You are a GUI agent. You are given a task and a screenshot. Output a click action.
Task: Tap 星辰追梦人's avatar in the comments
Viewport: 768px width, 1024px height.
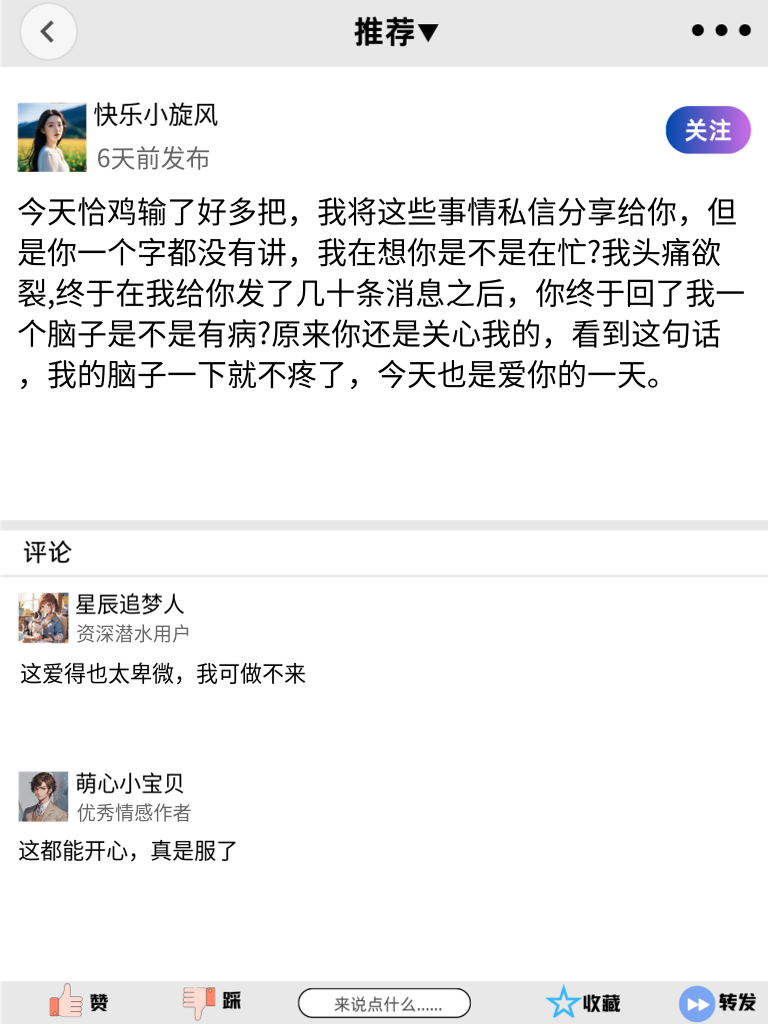(x=42, y=617)
